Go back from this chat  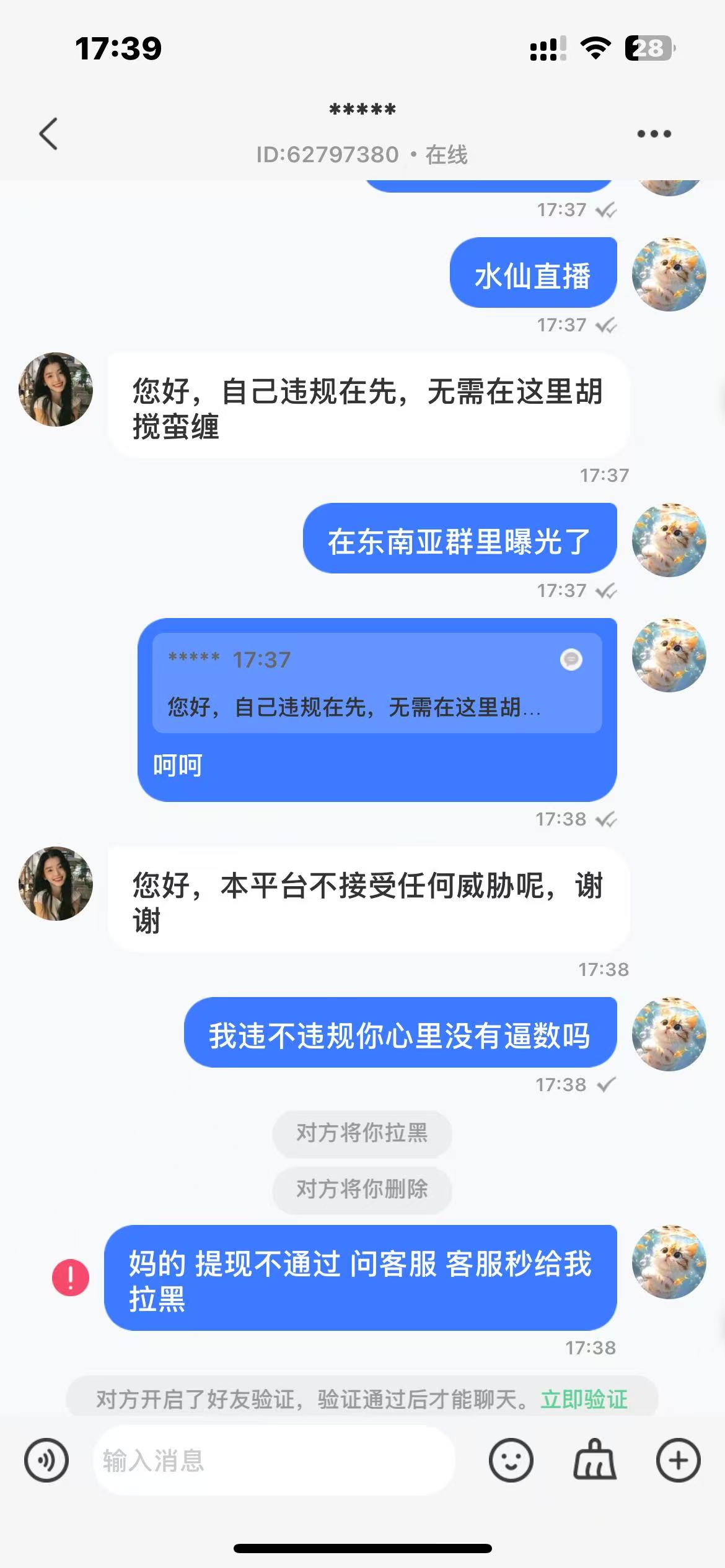(x=48, y=134)
